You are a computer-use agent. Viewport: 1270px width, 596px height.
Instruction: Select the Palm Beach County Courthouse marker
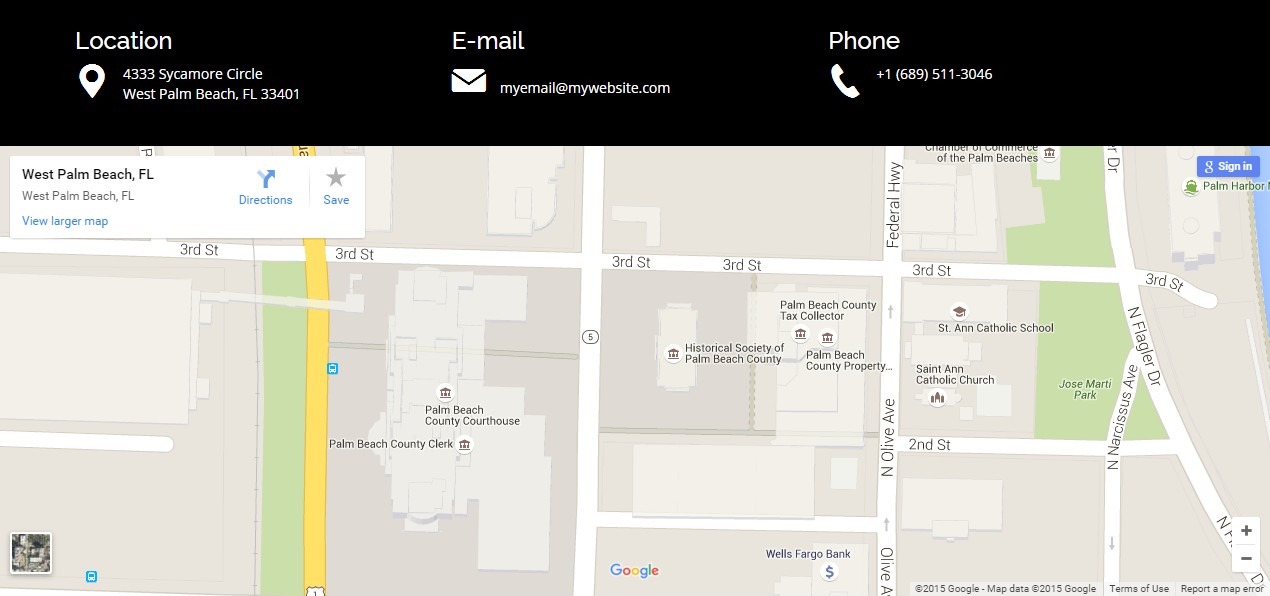pos(445,392)
